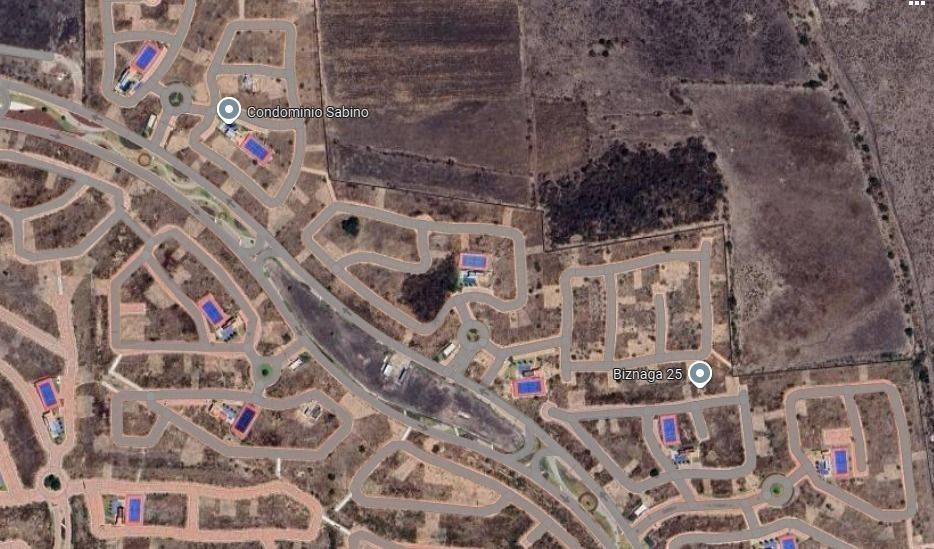Open the Condominio Sabino map pin
Image resolution: width=934 pixels, height=549 pixels.
coord(228,110)
